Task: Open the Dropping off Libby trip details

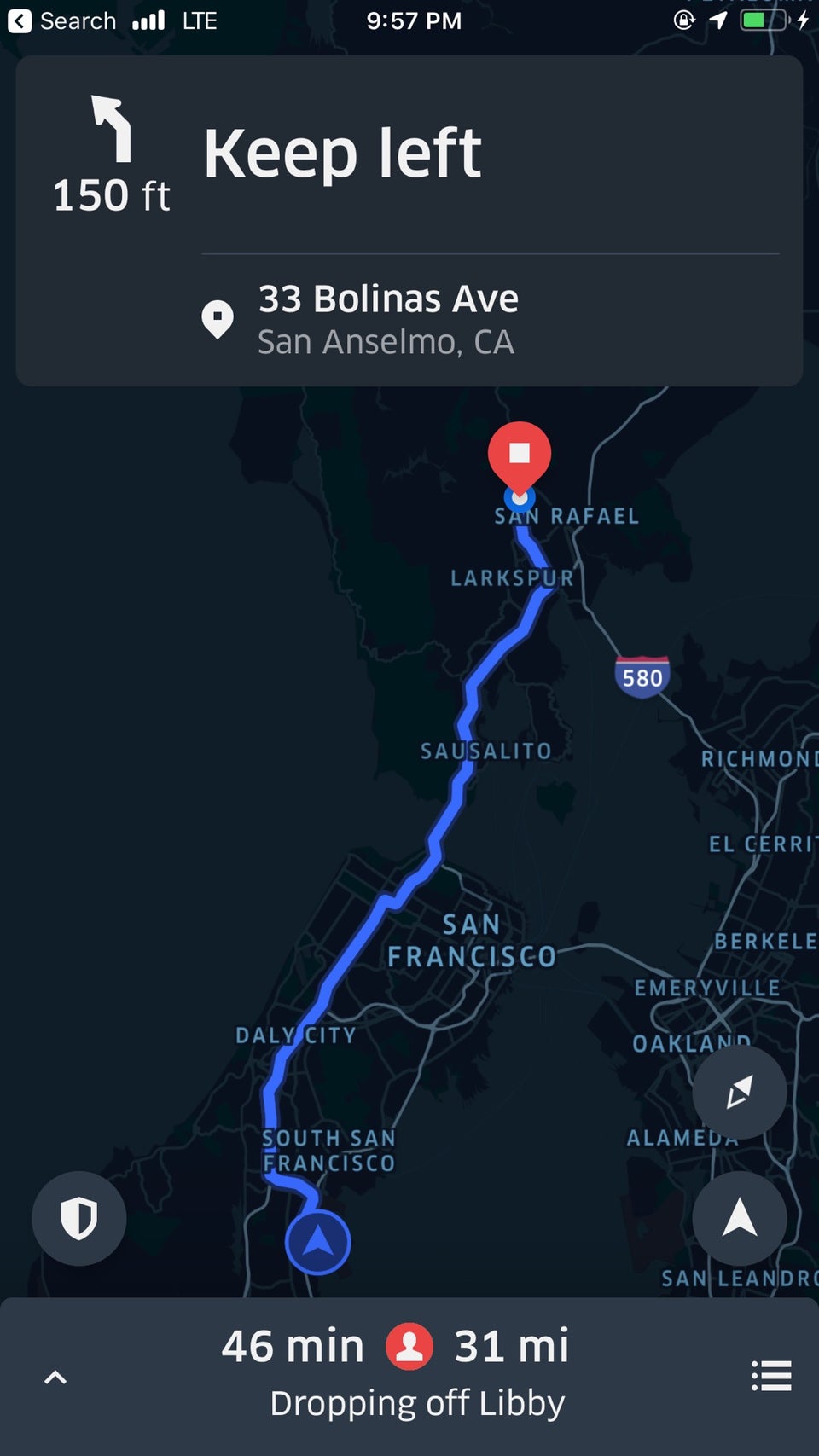Action: tap(416, 1403)
